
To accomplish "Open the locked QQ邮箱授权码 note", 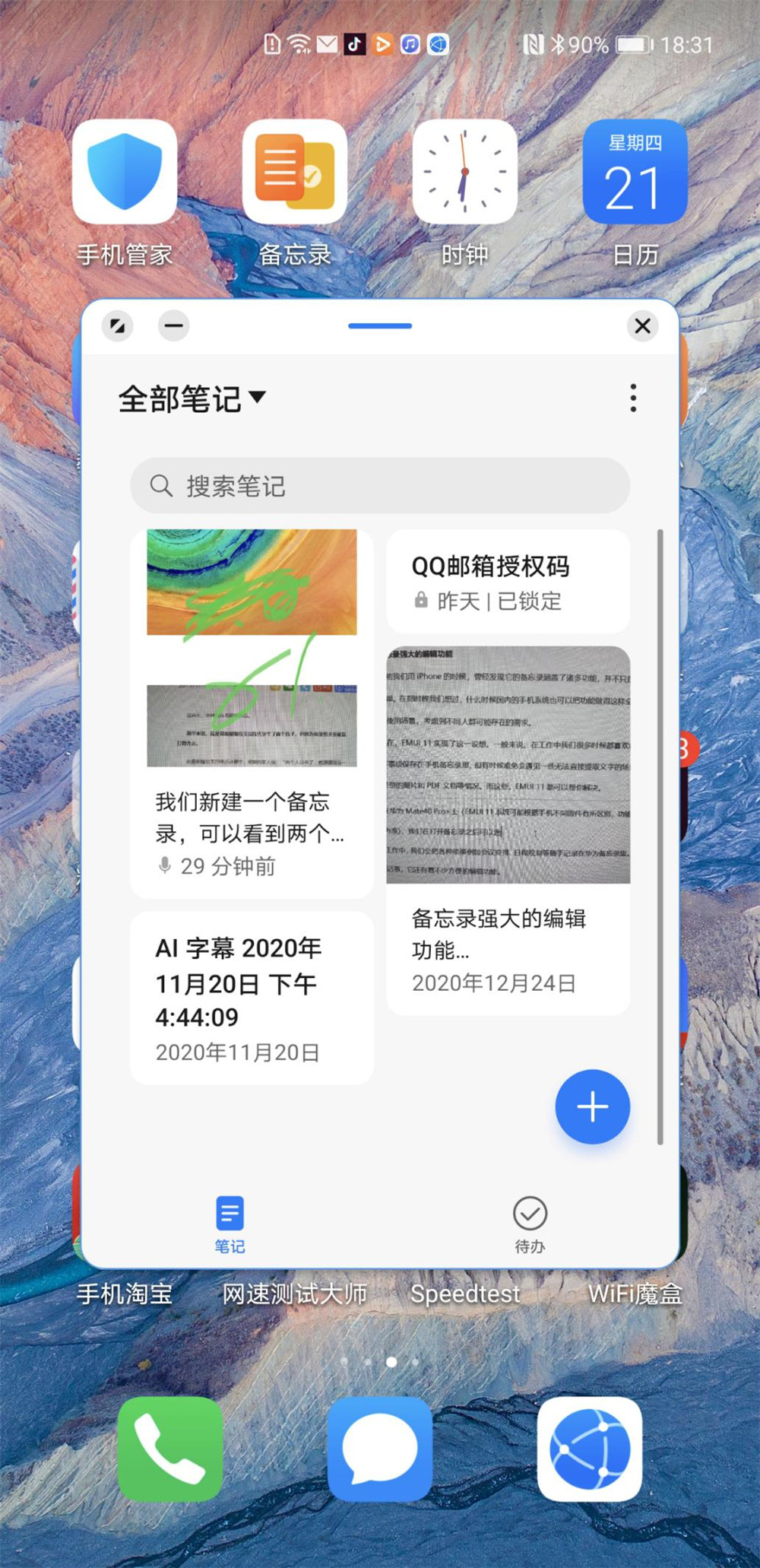I will point(508,582).
